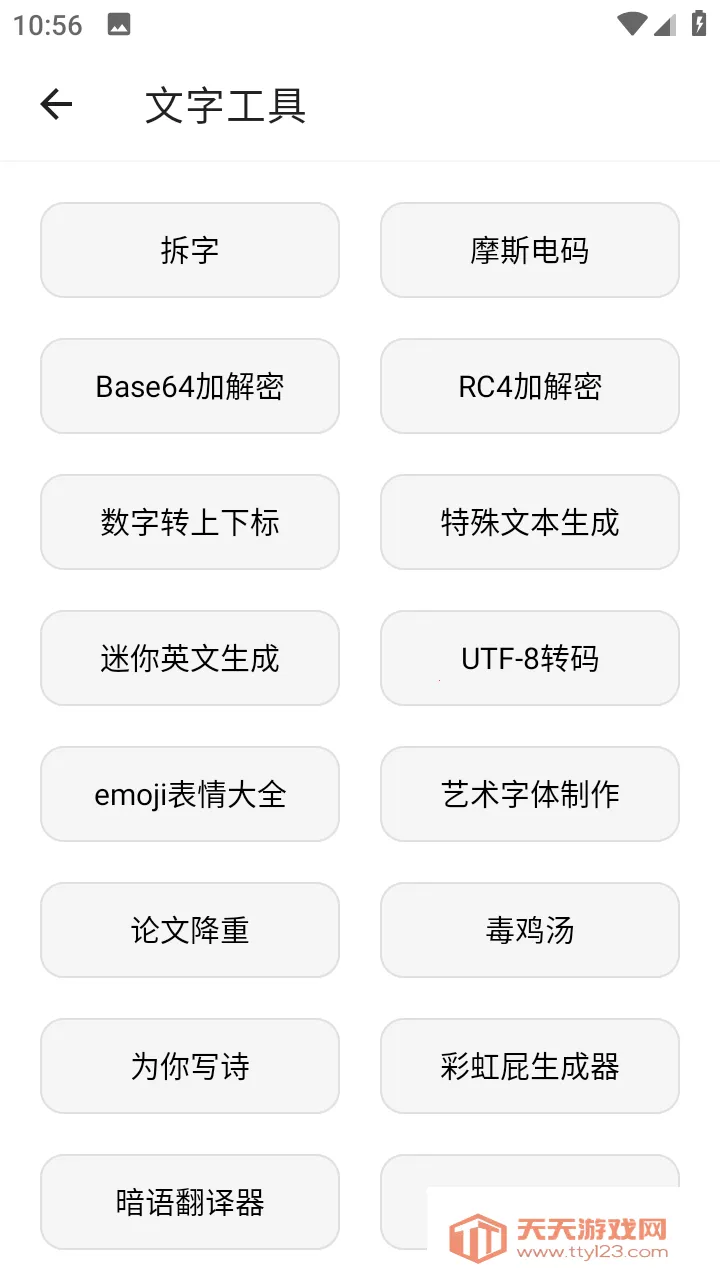
Task: Open 特殊文本生成
Action: (x=529, y=522)
